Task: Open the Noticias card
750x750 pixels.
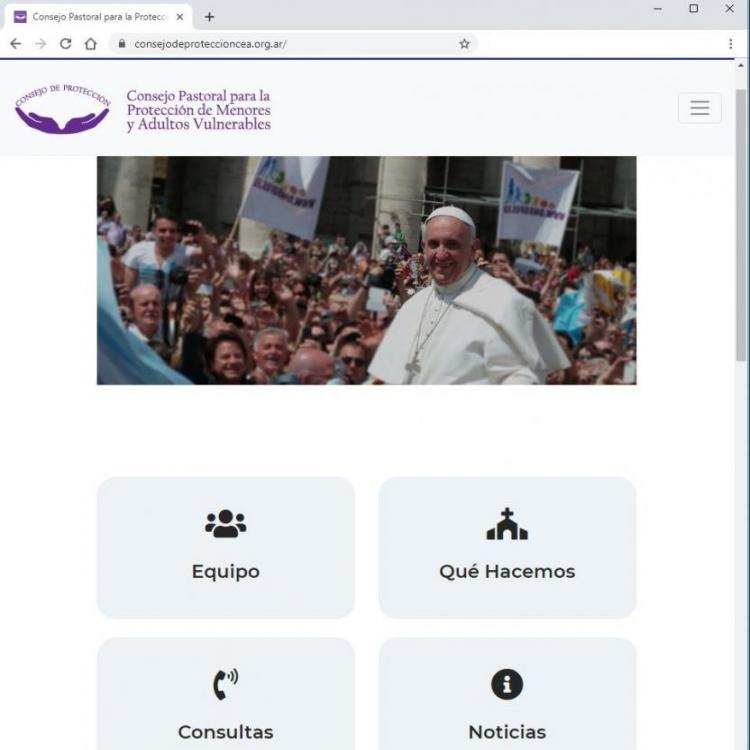Action: 507,700
